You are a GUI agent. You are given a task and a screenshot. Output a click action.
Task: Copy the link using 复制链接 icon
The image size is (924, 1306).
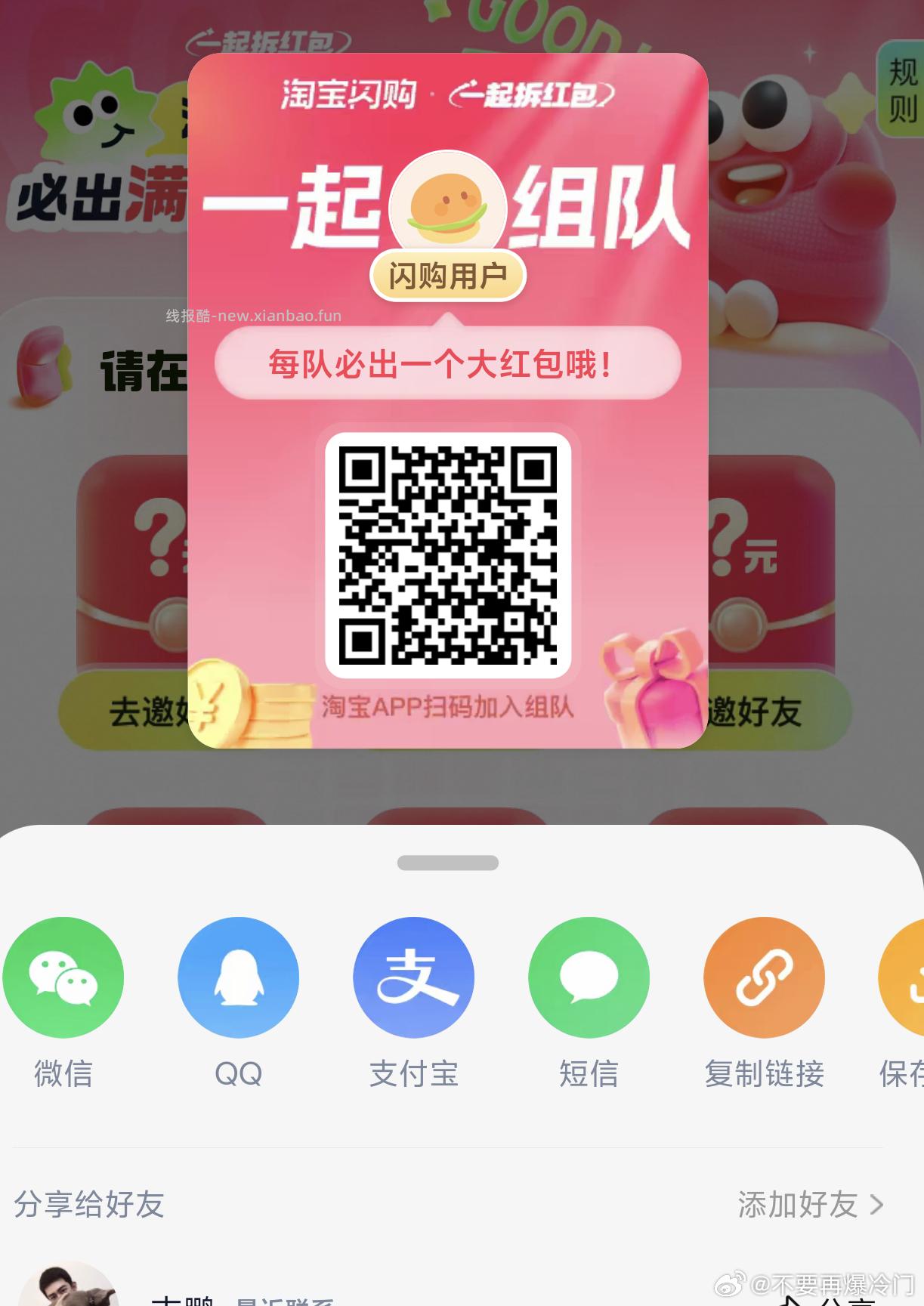tap(764, 977)
